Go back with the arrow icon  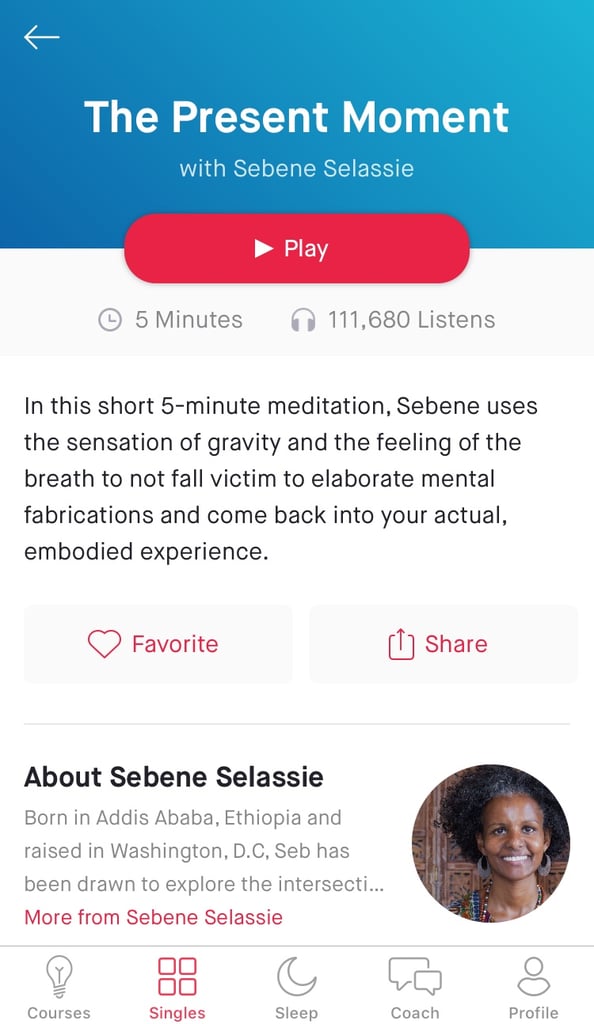coord(42,37)
